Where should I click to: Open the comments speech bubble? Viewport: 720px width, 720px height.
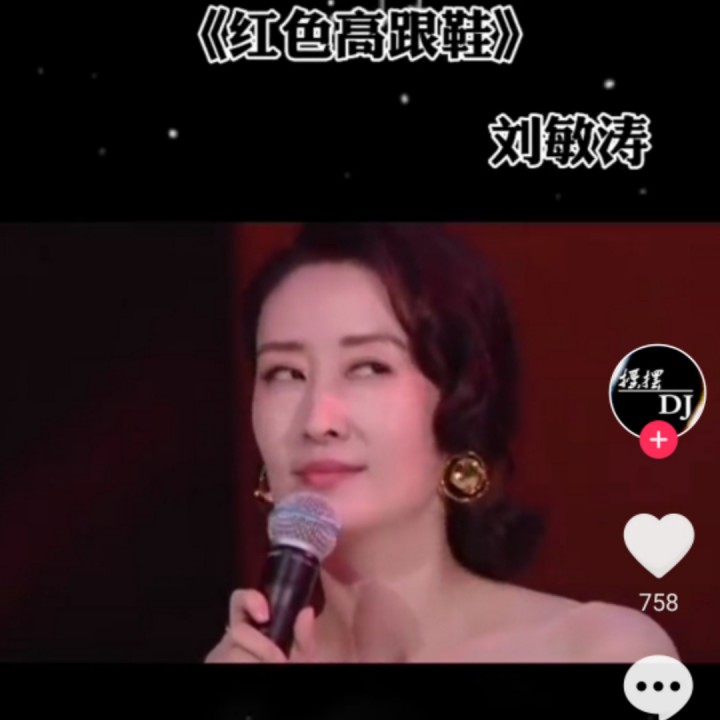658,688
